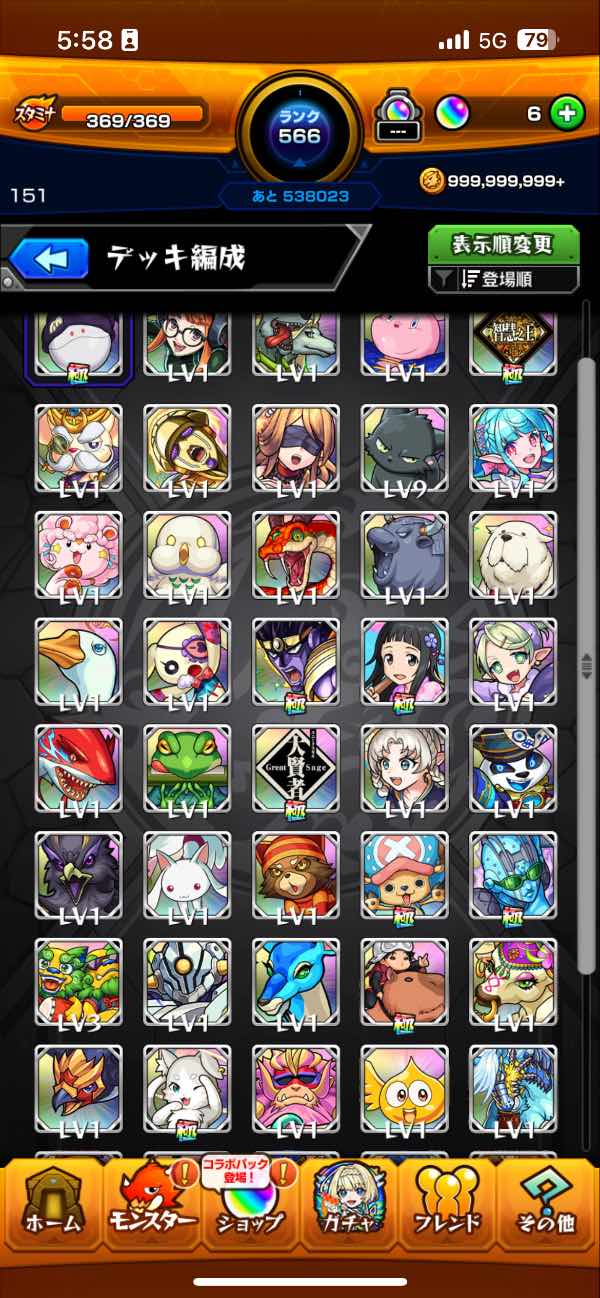This screenshot has height=1298, width=600.
Task: Tap the 表示順変更 button
Action: pos(504,244)
